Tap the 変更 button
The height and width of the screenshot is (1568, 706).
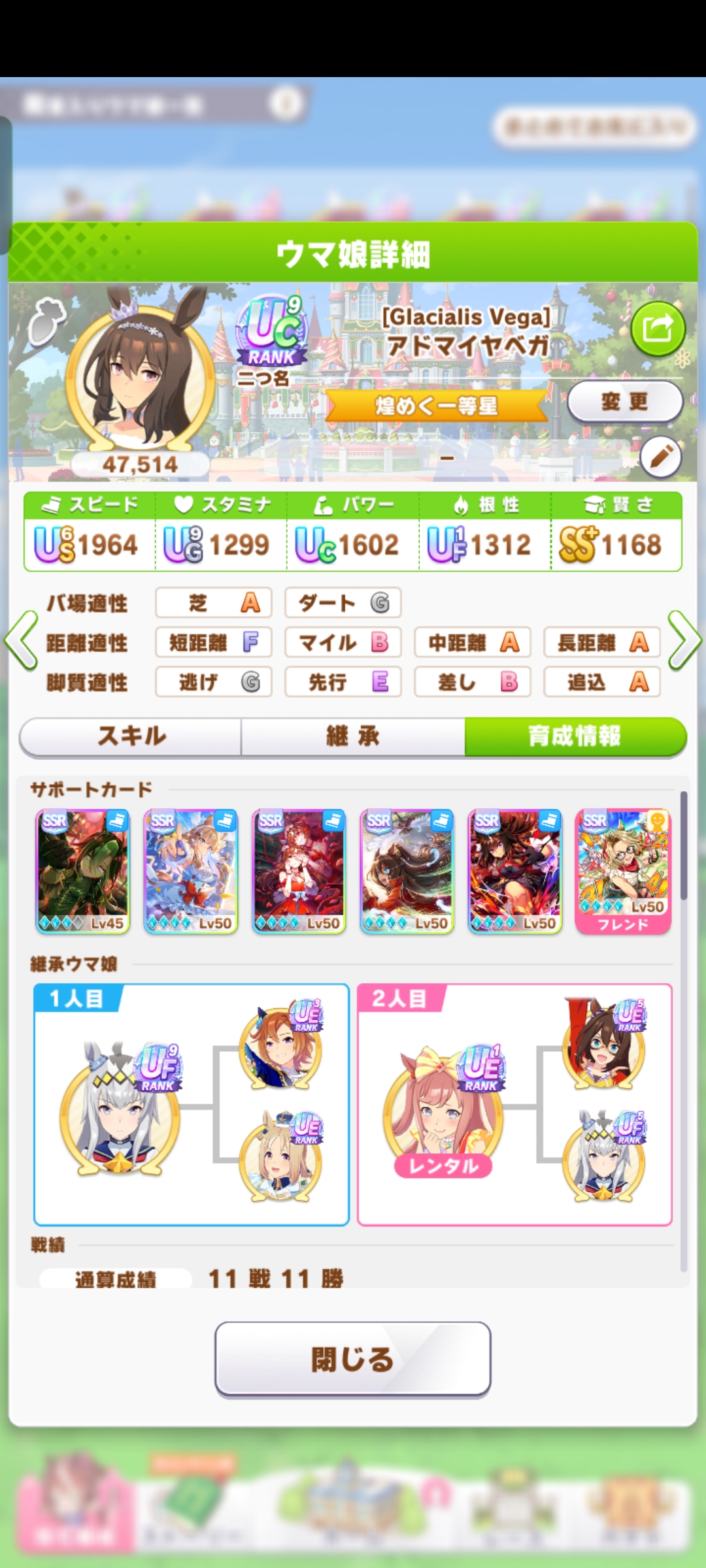625,402
